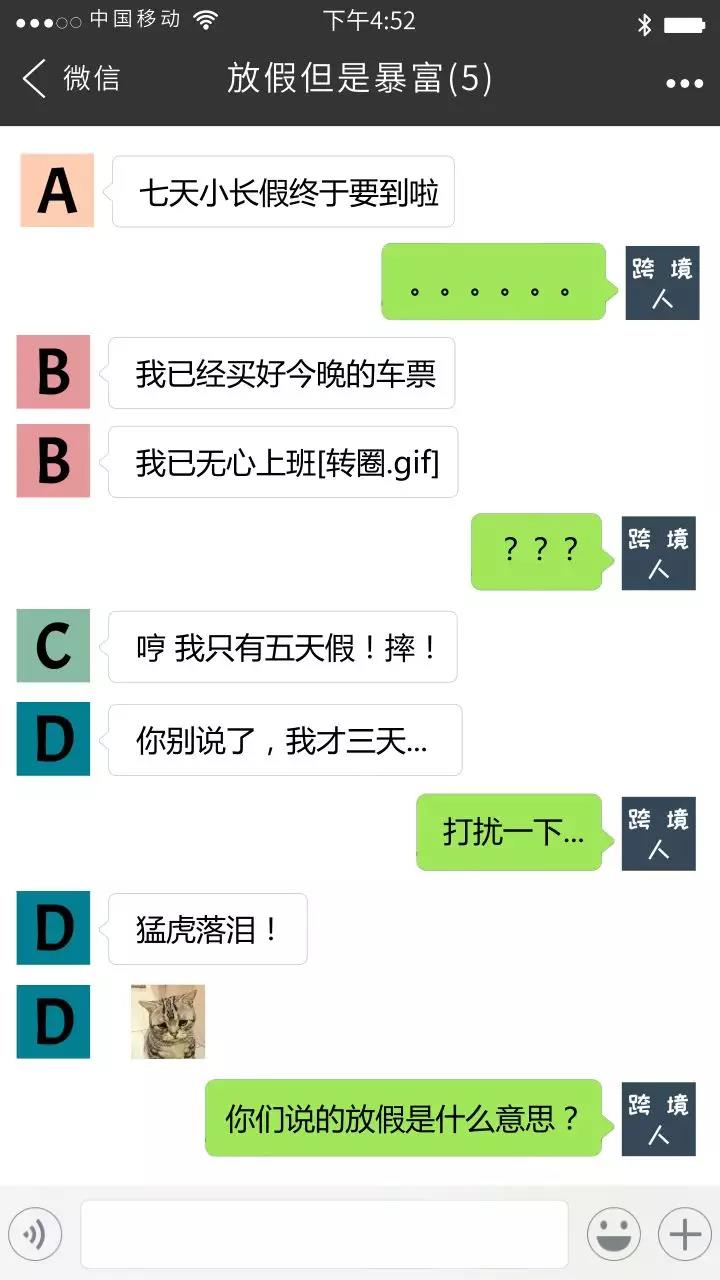
Task: Tap D's avatar beside 猛虎落泪！
Action: [x=53, y=928]
